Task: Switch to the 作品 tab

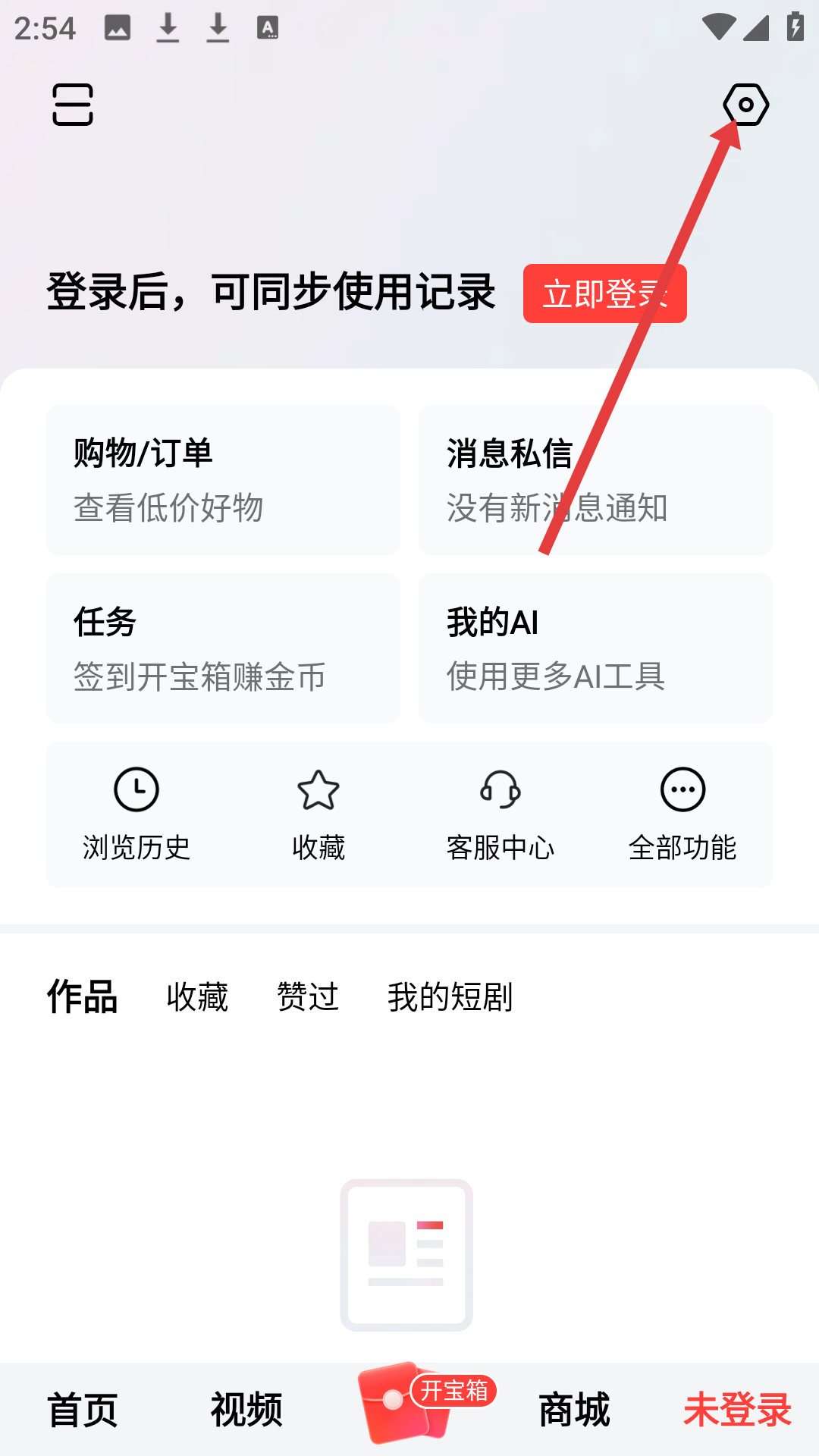Action: pyautogui.click(x=82, y=996)
